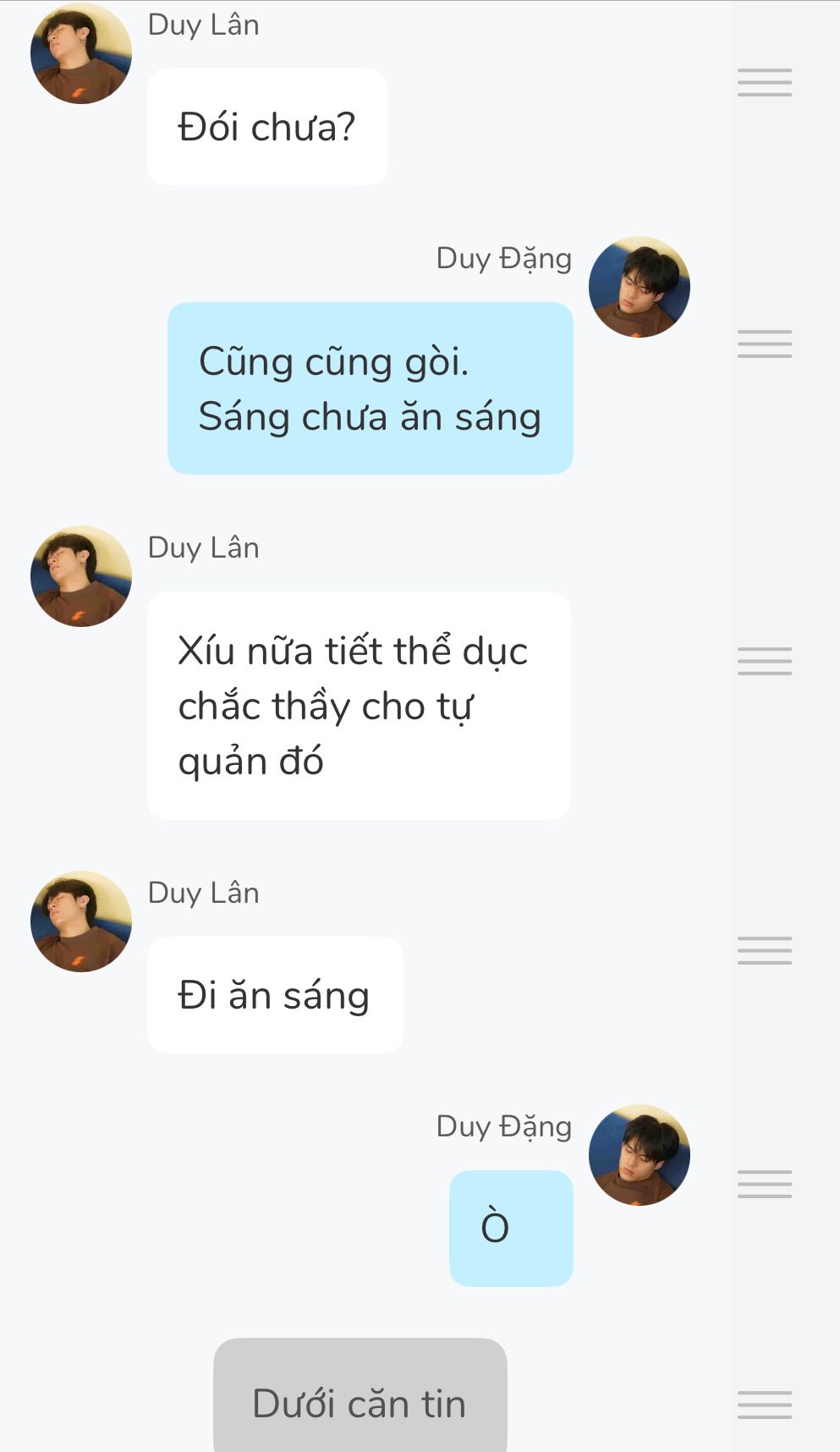
Task: Tap the handle beside "Cũng cũng gòi" message
Action: (765, 344)
